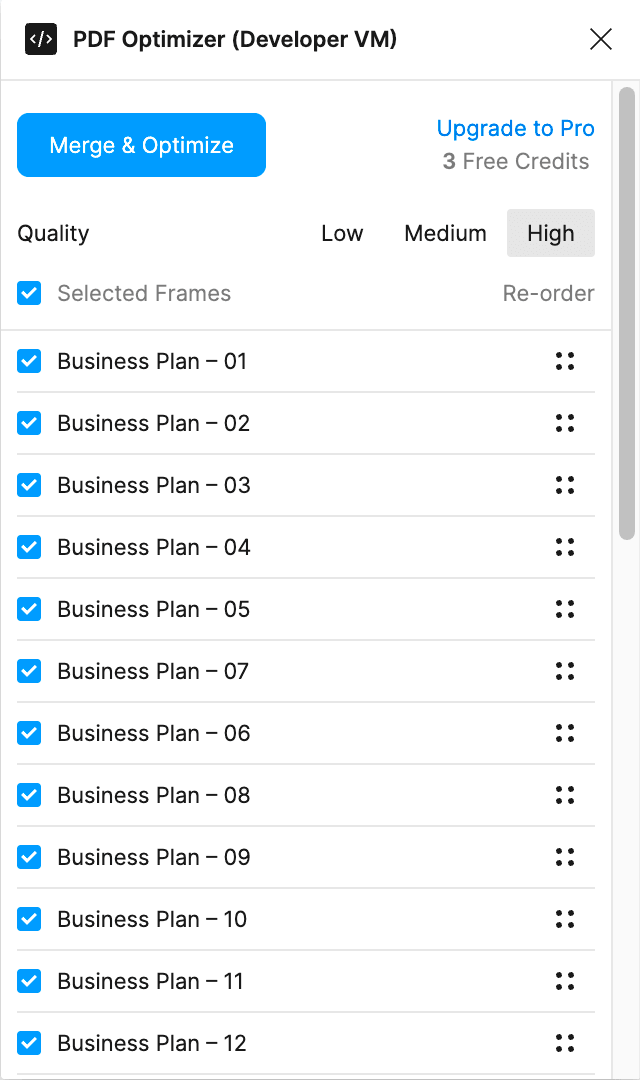Tap reorder handle for Business Plan – 04
640x1080 pixels.
point(565,547)
